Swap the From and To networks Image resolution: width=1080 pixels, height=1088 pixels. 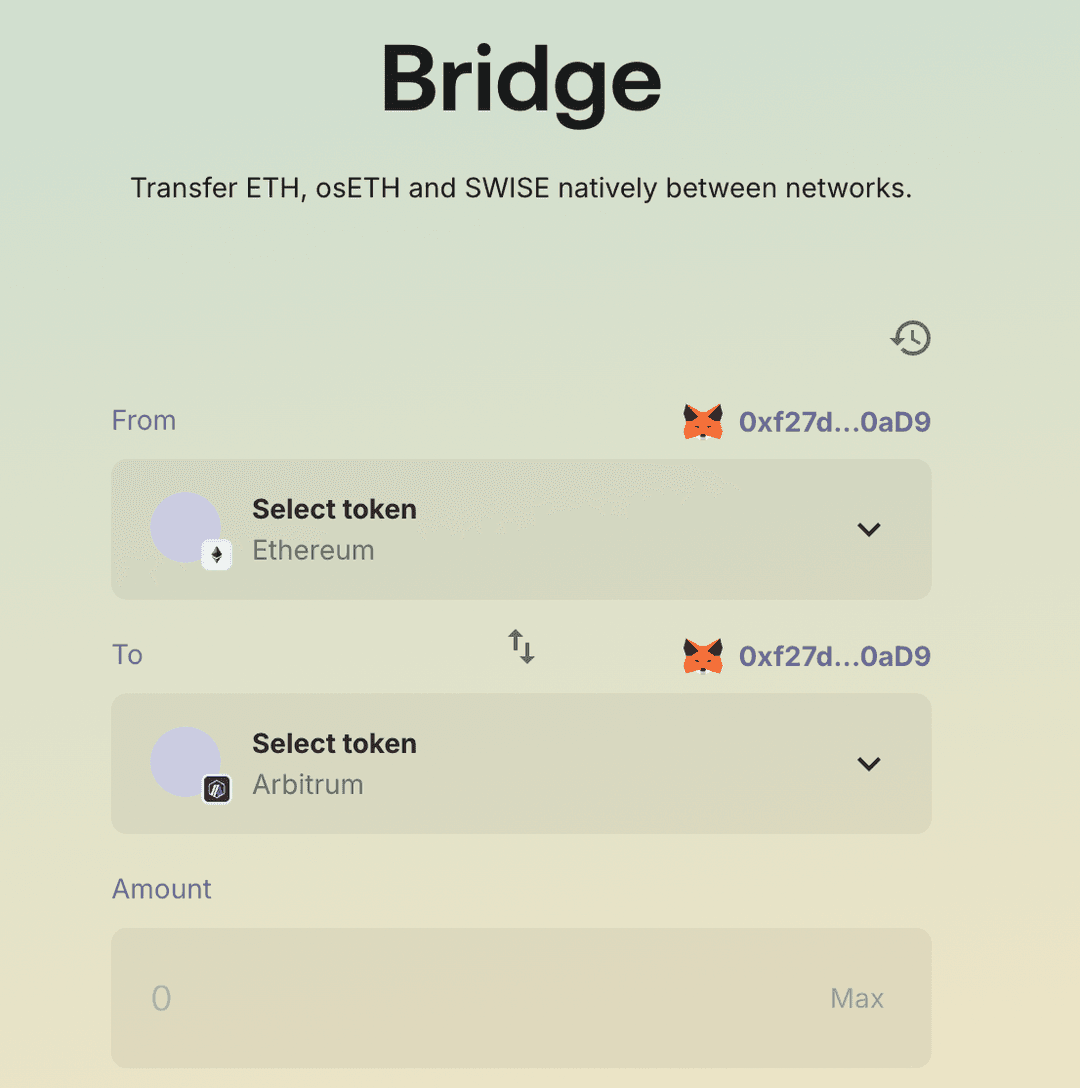521,647
